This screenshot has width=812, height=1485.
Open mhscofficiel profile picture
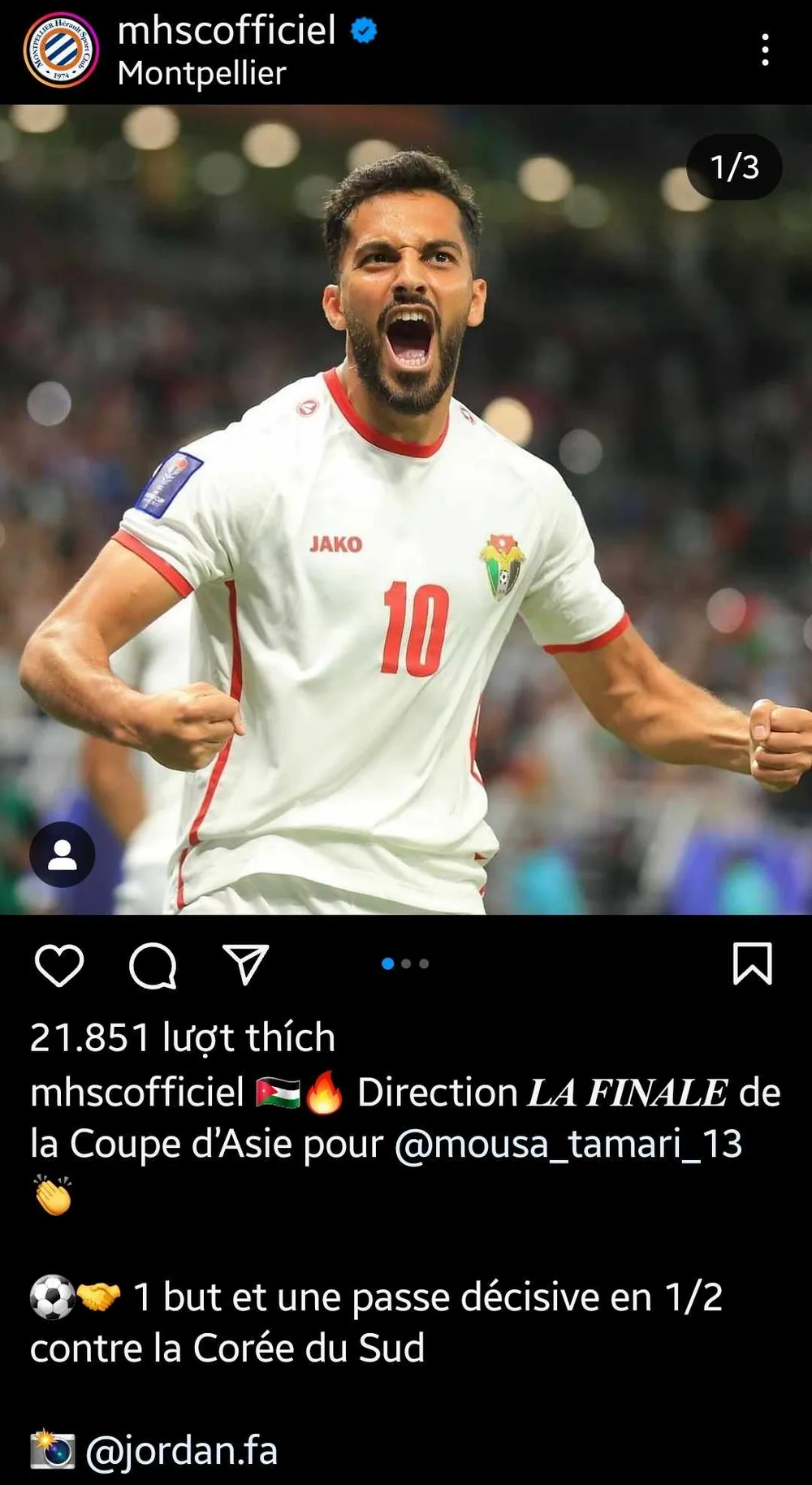(61, 50)
